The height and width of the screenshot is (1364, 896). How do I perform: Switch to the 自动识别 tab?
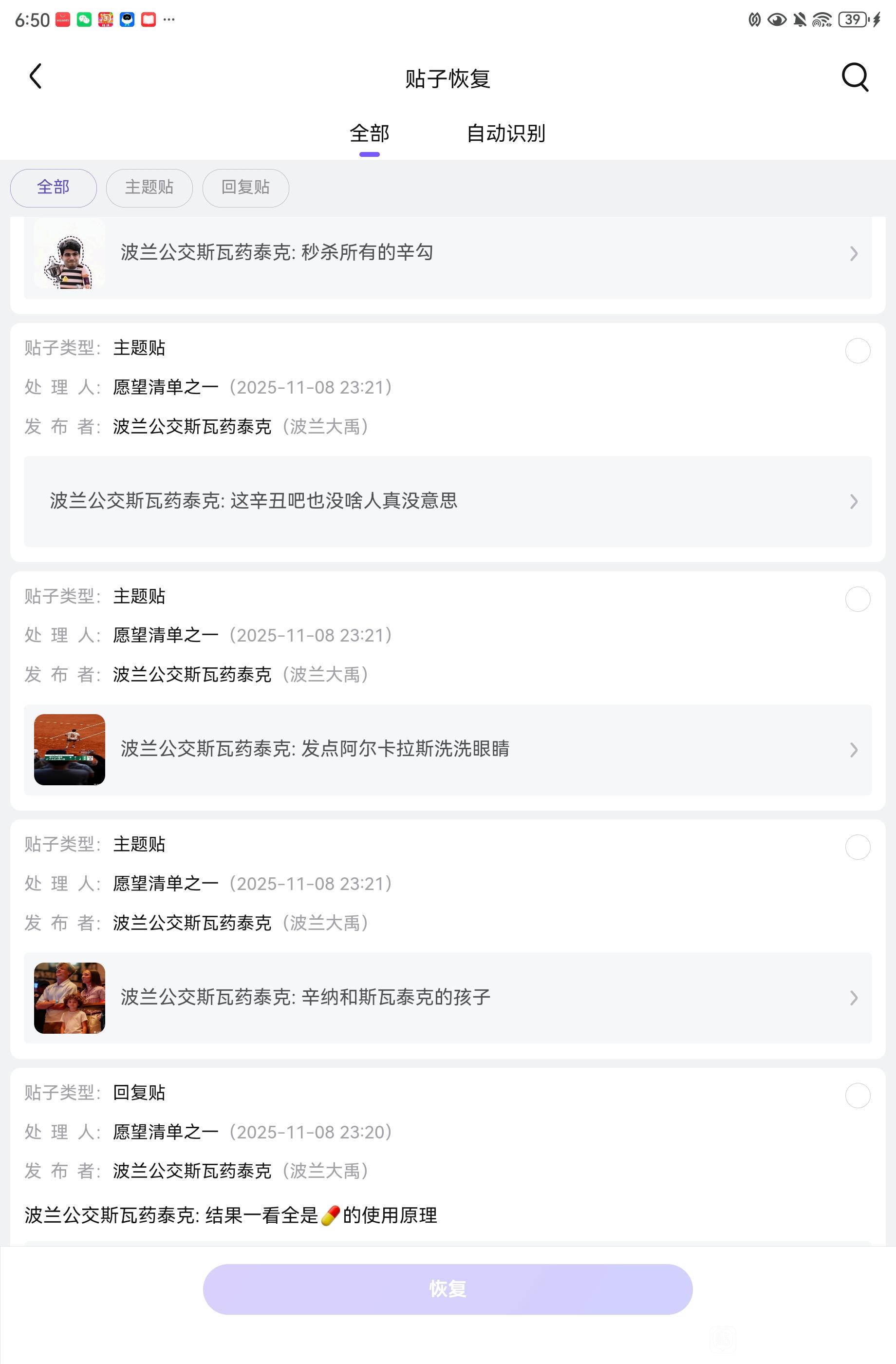[505, 133]
